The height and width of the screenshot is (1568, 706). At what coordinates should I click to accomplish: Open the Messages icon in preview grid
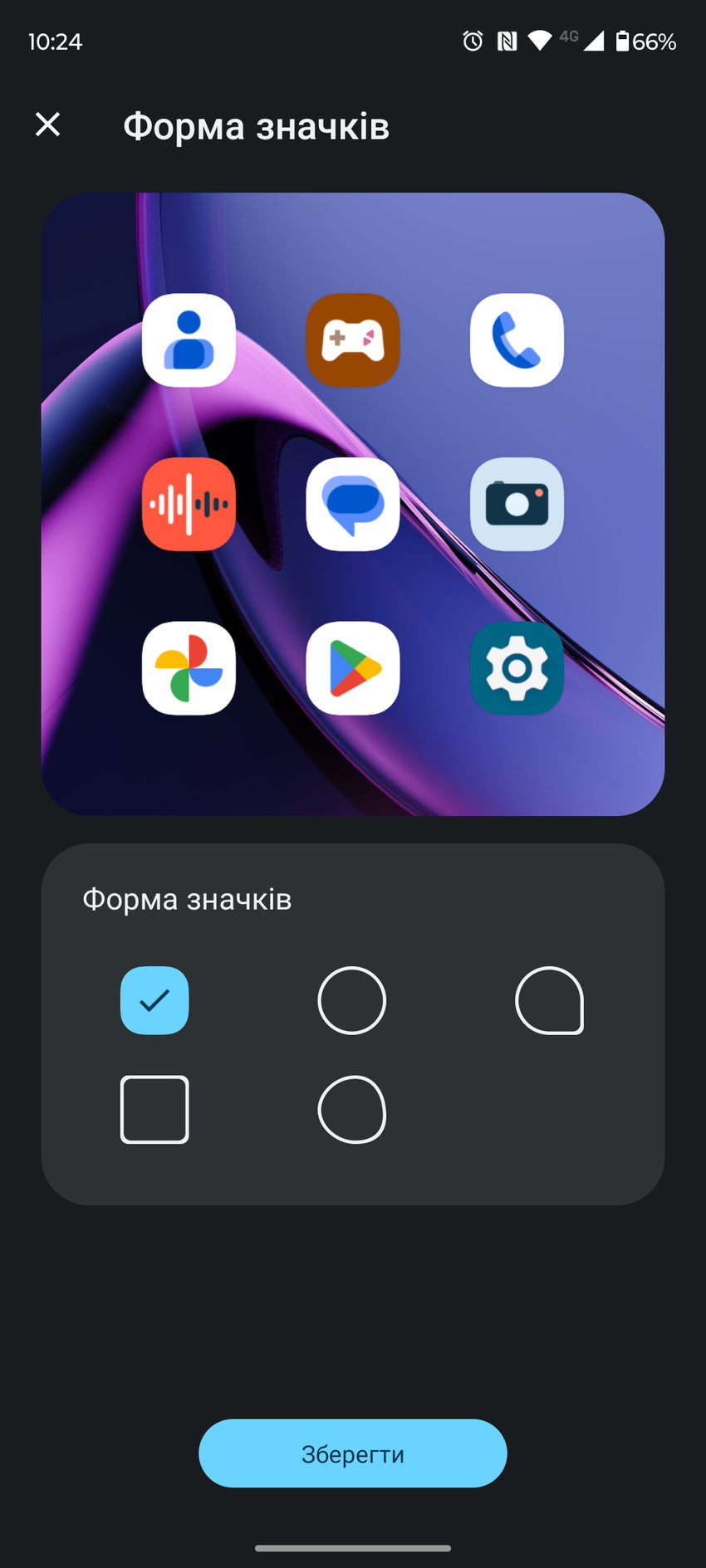pyautogui.click(x=352, y=505)
